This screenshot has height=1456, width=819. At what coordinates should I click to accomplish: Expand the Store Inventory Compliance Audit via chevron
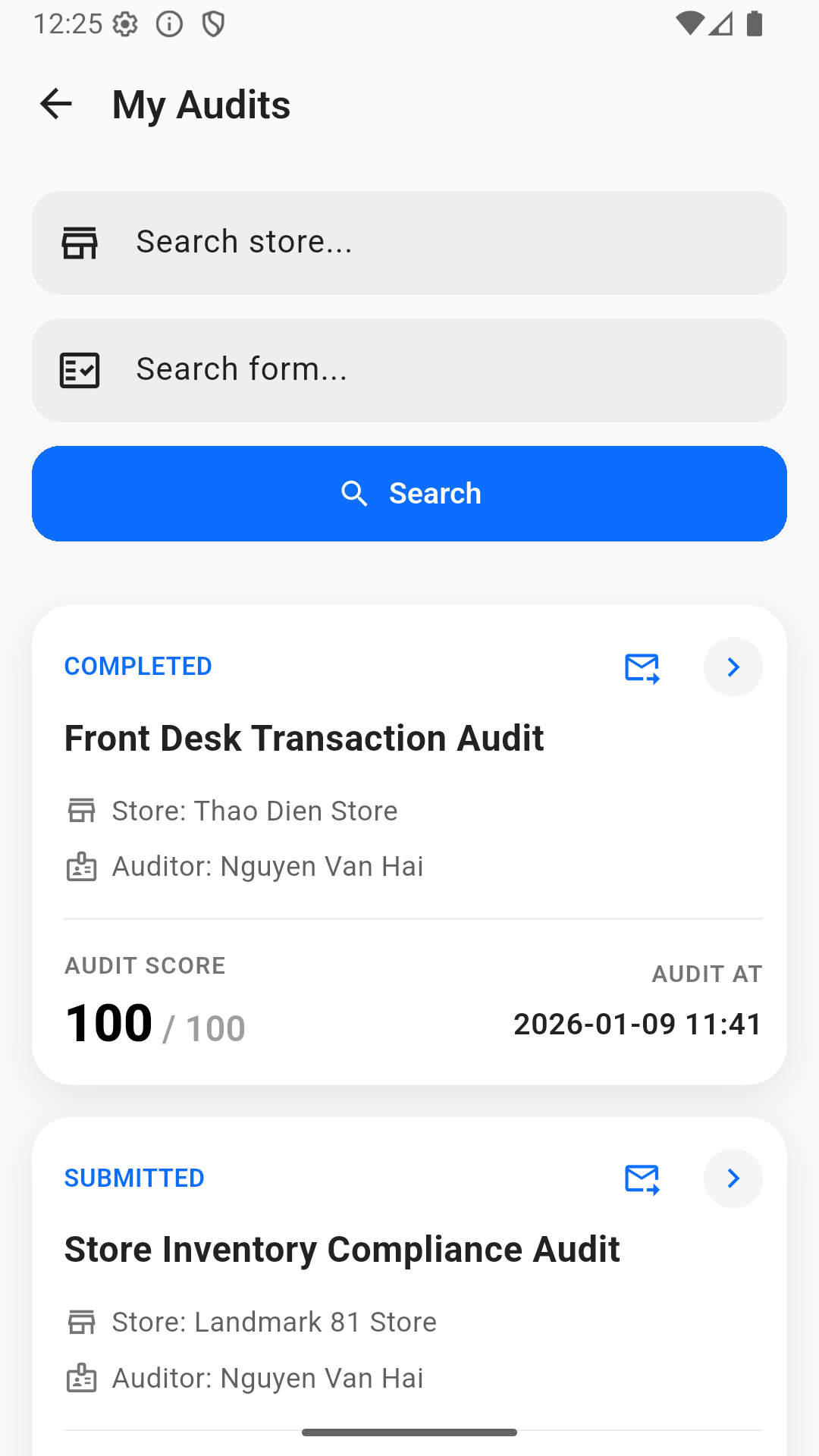pos(733,1178)
